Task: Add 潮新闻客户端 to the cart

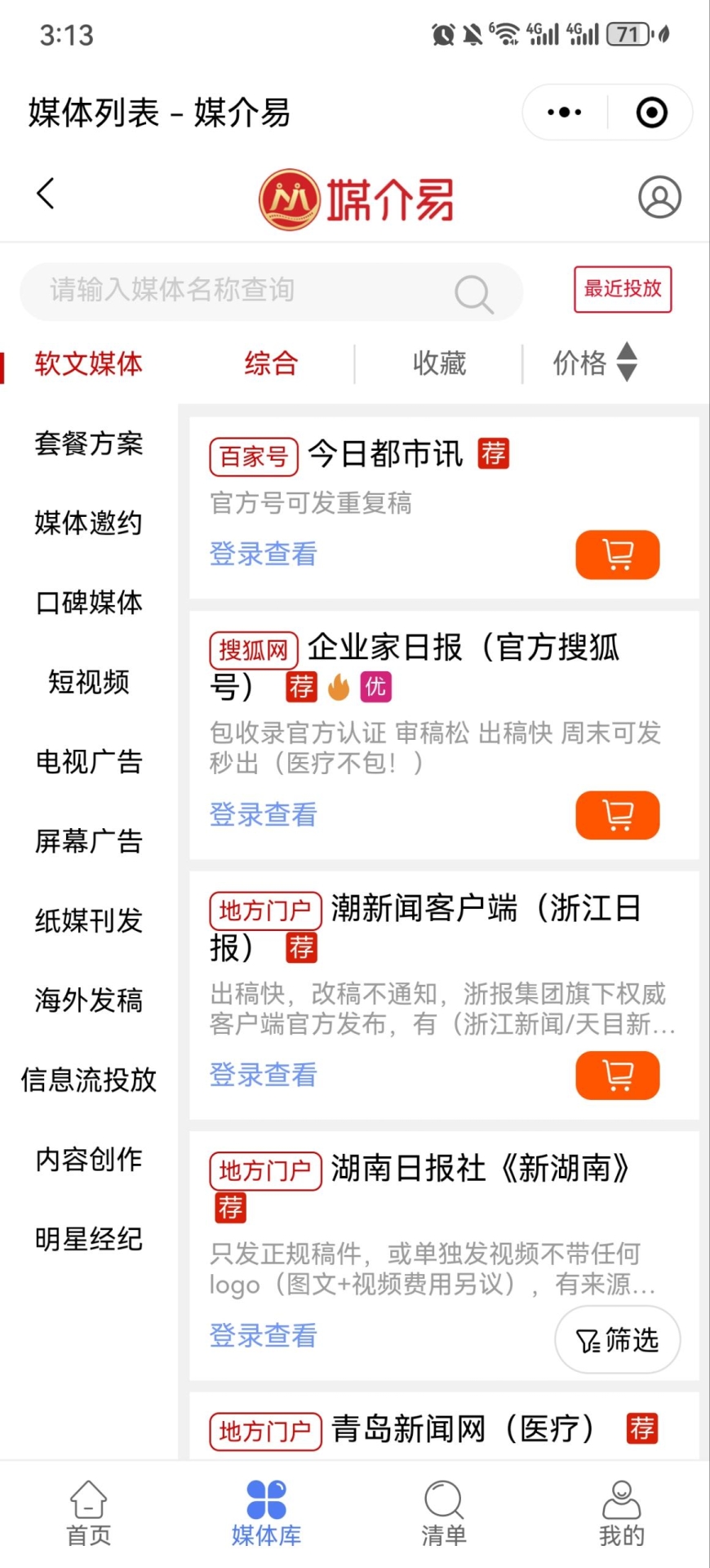Action: tap(617, 1076)
